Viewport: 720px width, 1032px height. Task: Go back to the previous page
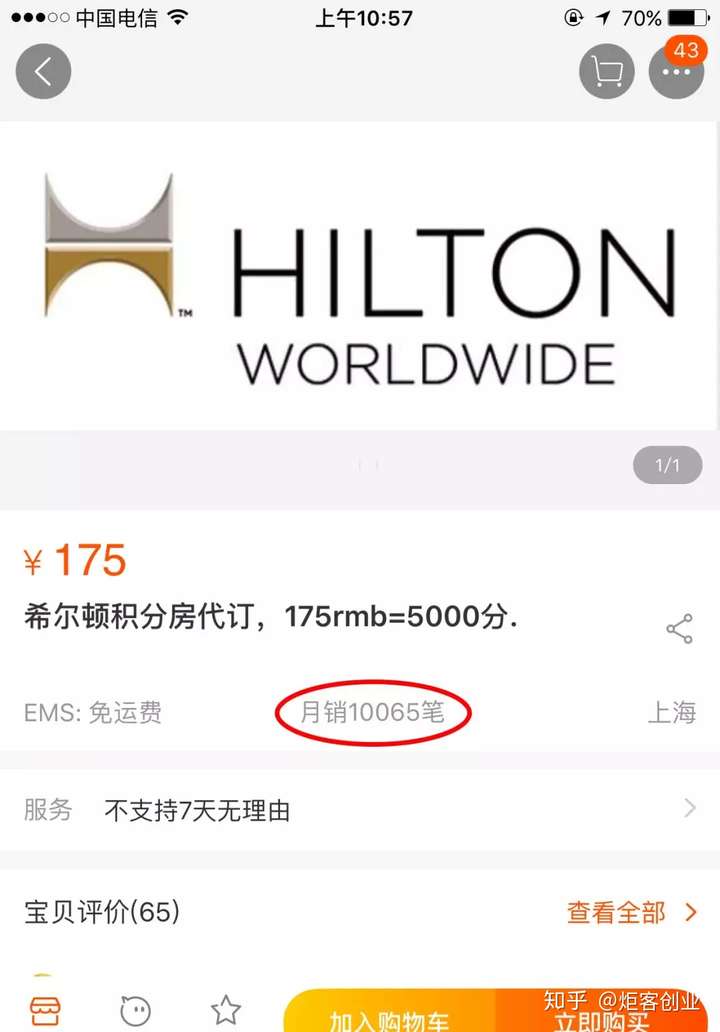tap(43, 72)
